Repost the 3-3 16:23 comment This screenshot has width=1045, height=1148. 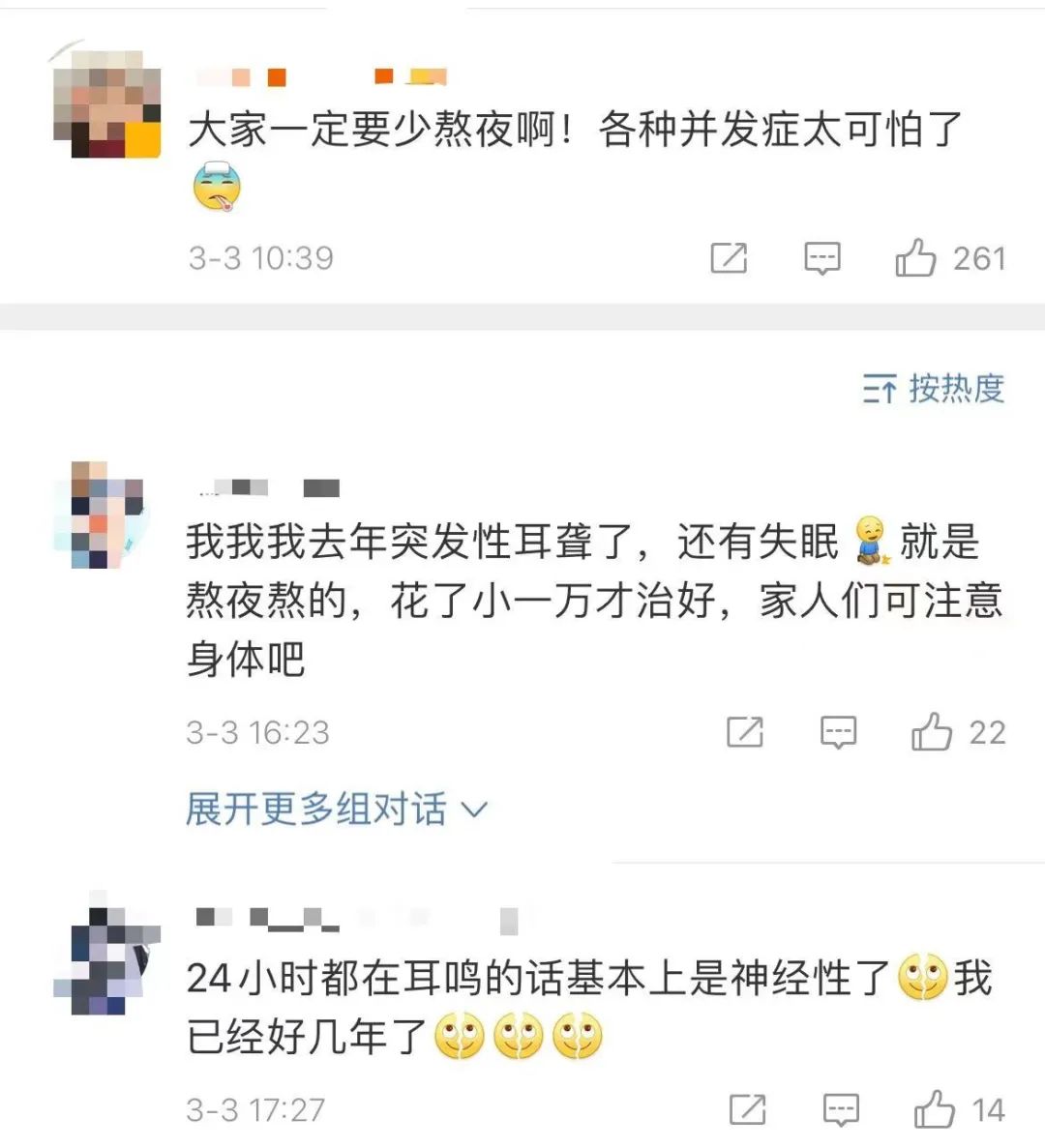click(745, 732)
